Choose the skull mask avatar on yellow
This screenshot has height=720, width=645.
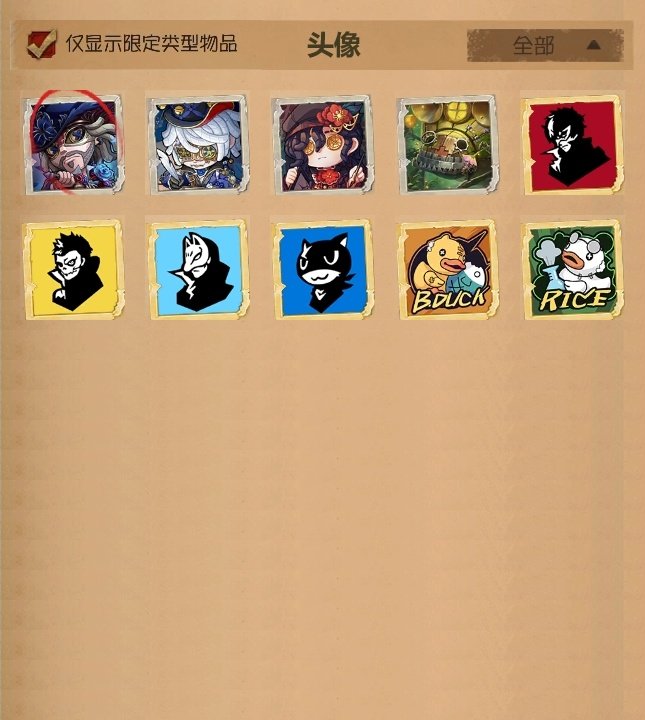pos(74,270)
